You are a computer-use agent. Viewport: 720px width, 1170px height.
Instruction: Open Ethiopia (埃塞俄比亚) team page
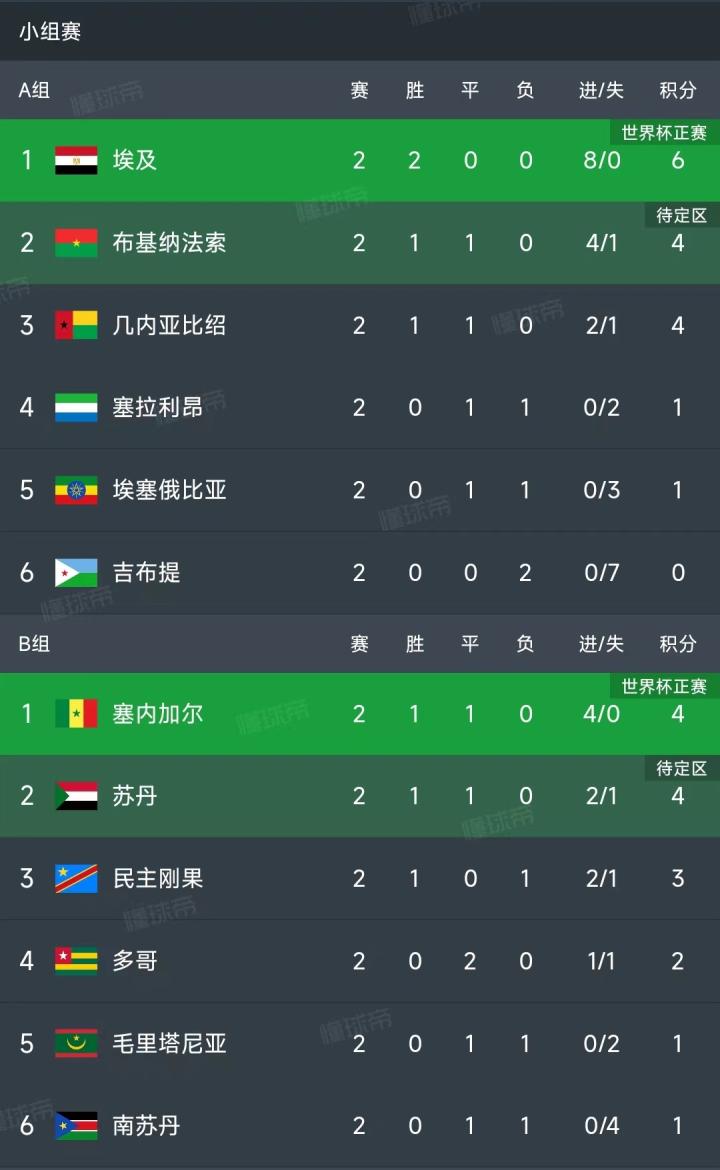[x=169, y=490]
